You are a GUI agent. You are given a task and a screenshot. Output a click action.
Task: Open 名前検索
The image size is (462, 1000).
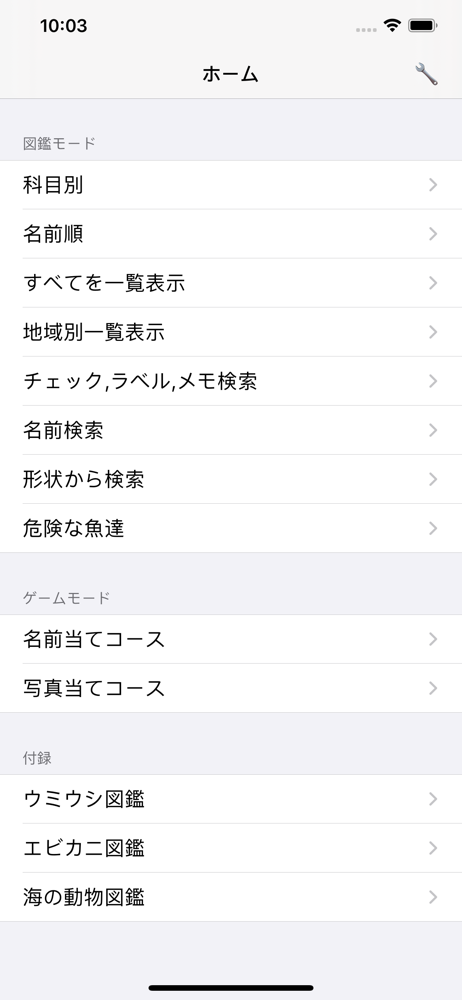pos(231,430)
